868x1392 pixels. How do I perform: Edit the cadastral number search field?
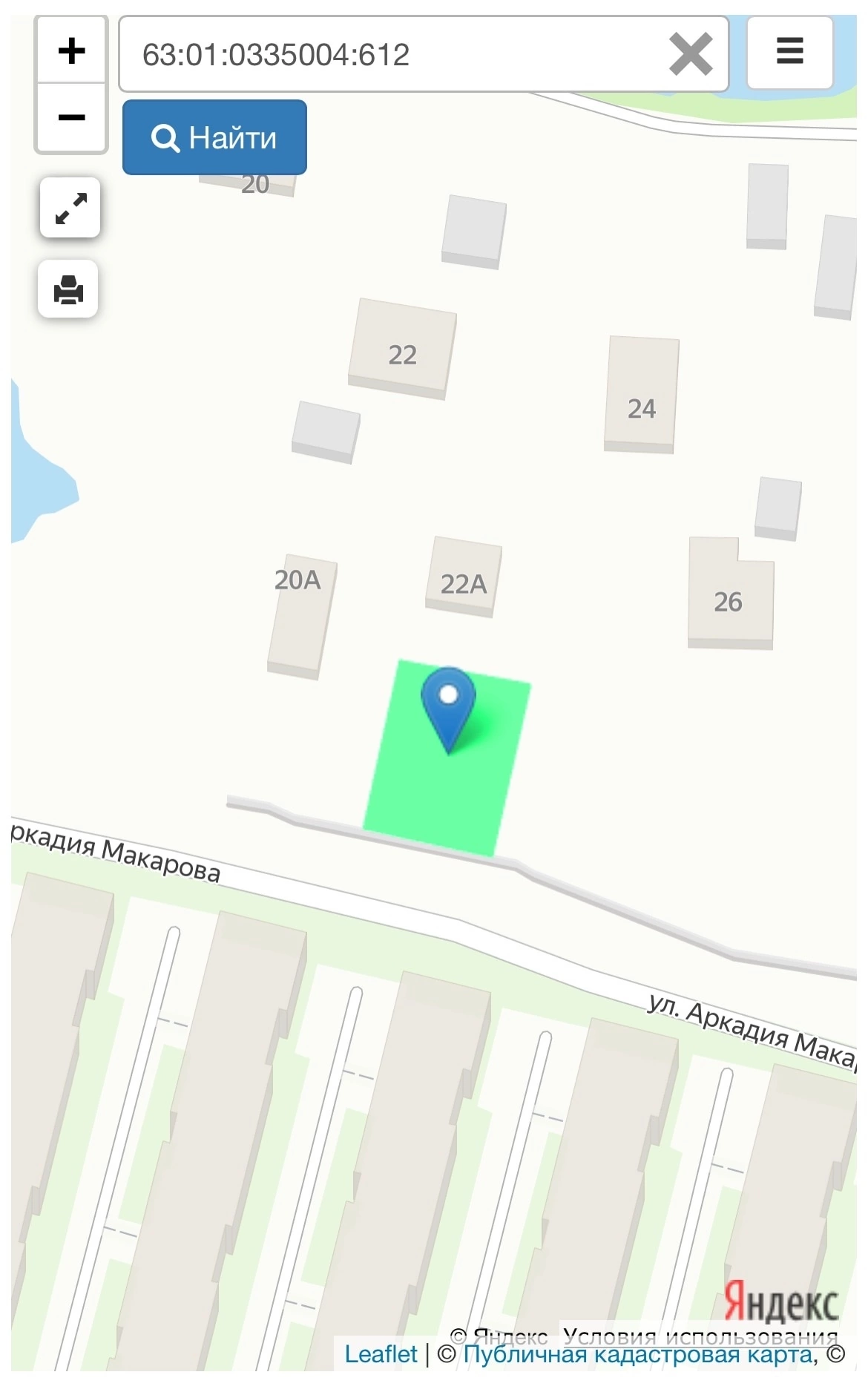tap(393, 54)
